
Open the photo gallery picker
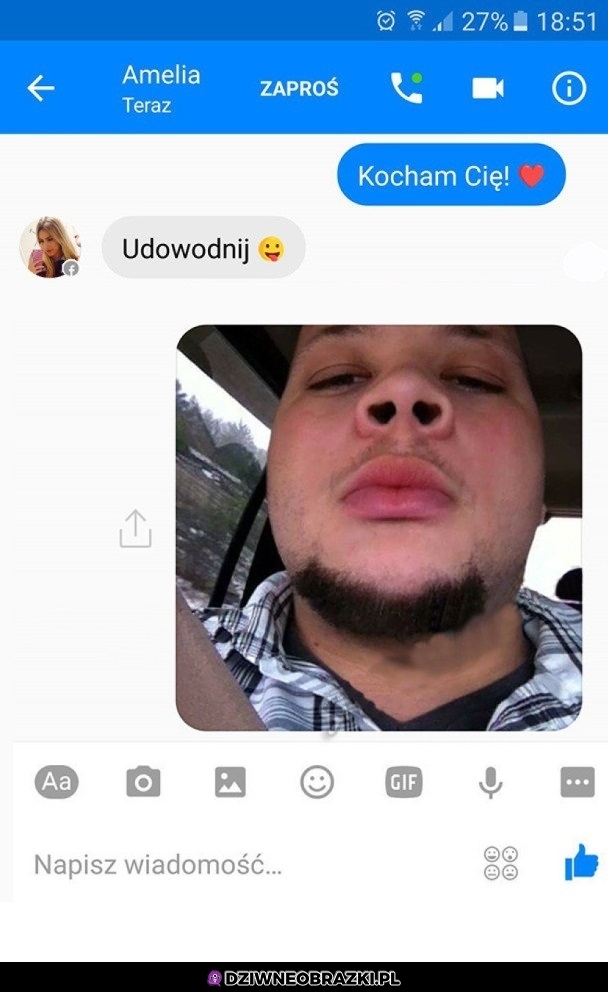[x=230, y=781]
